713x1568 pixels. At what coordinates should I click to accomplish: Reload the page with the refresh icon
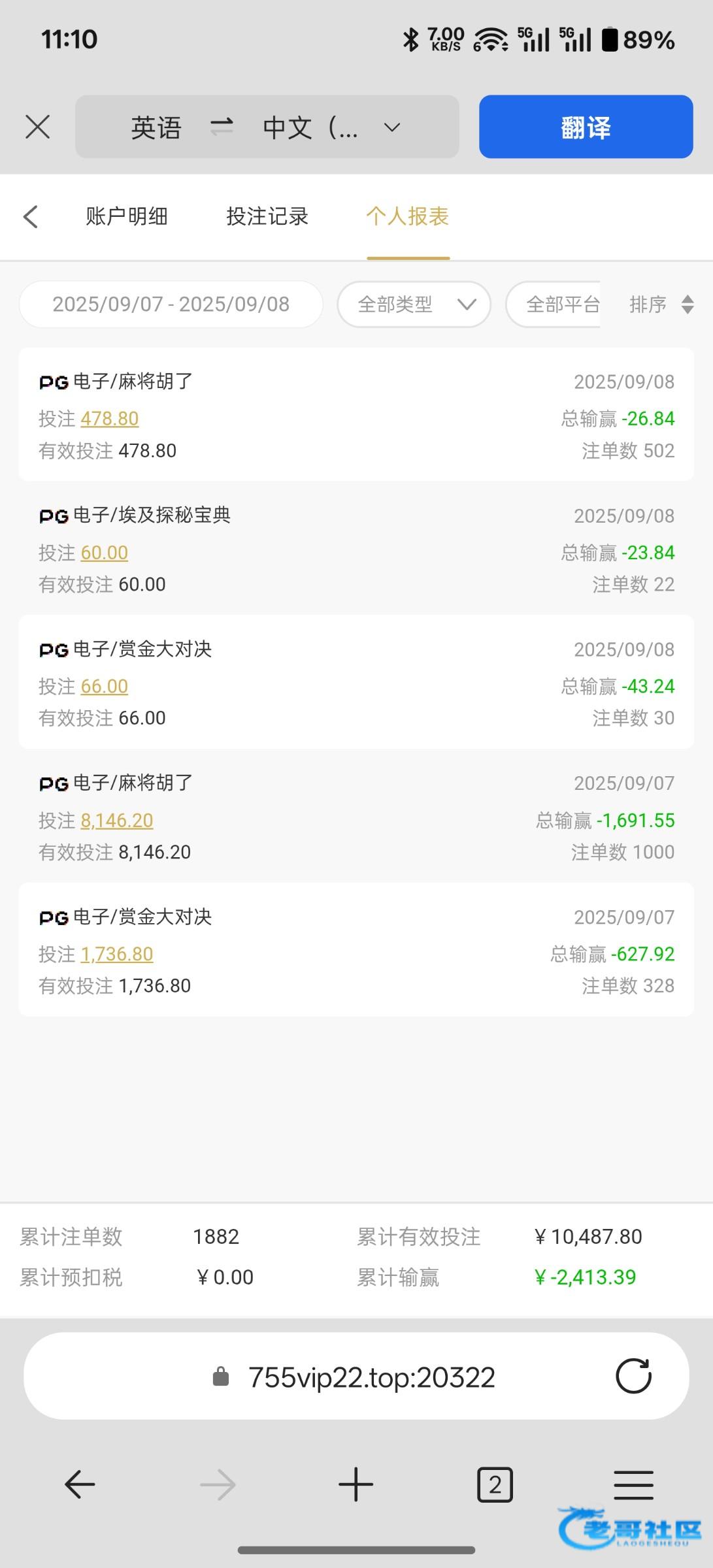pyautogui.click(x=633, y=1376)
